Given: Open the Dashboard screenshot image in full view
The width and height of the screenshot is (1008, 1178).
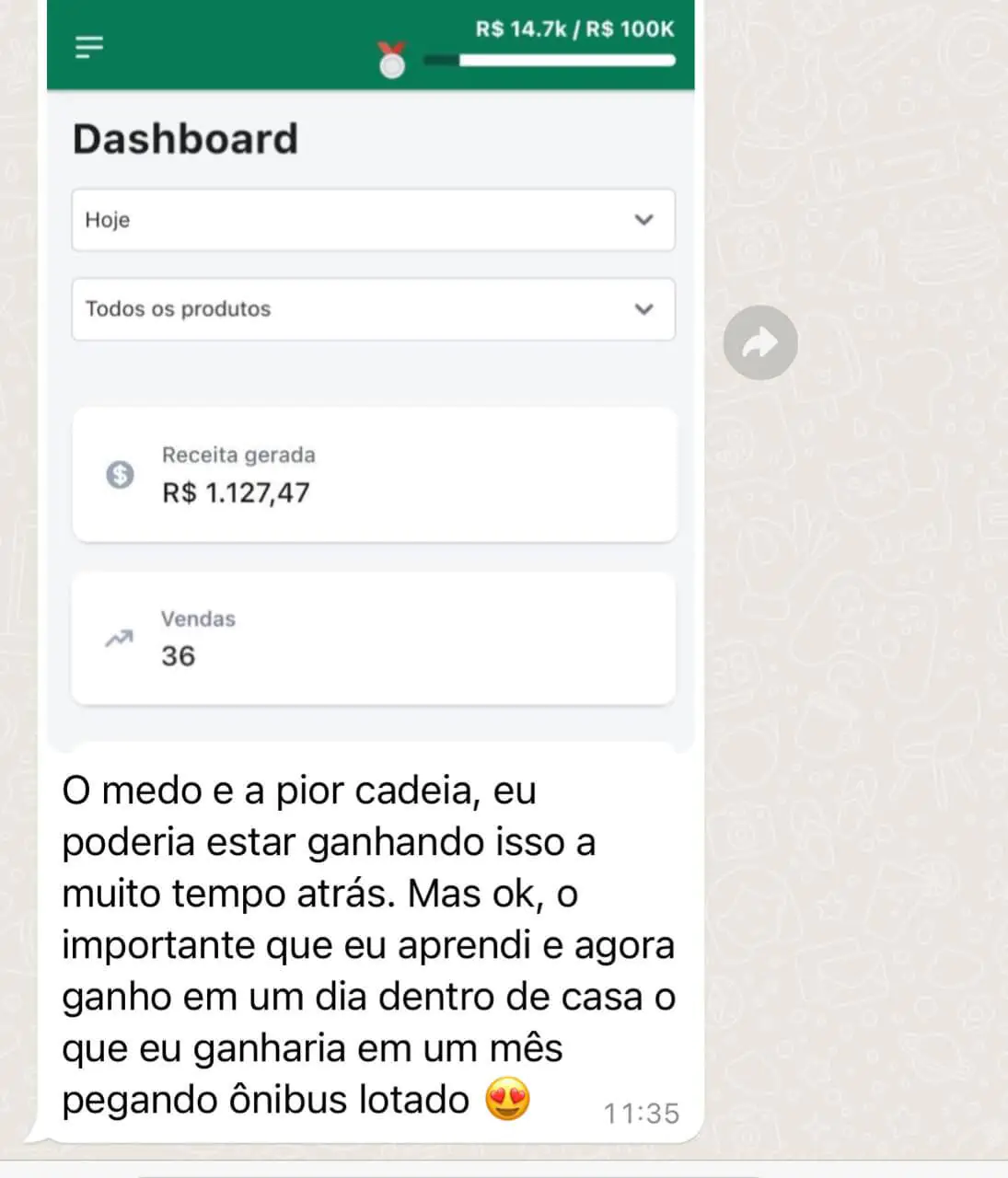Looking at the screenshot, I should [x=372, y=387].
